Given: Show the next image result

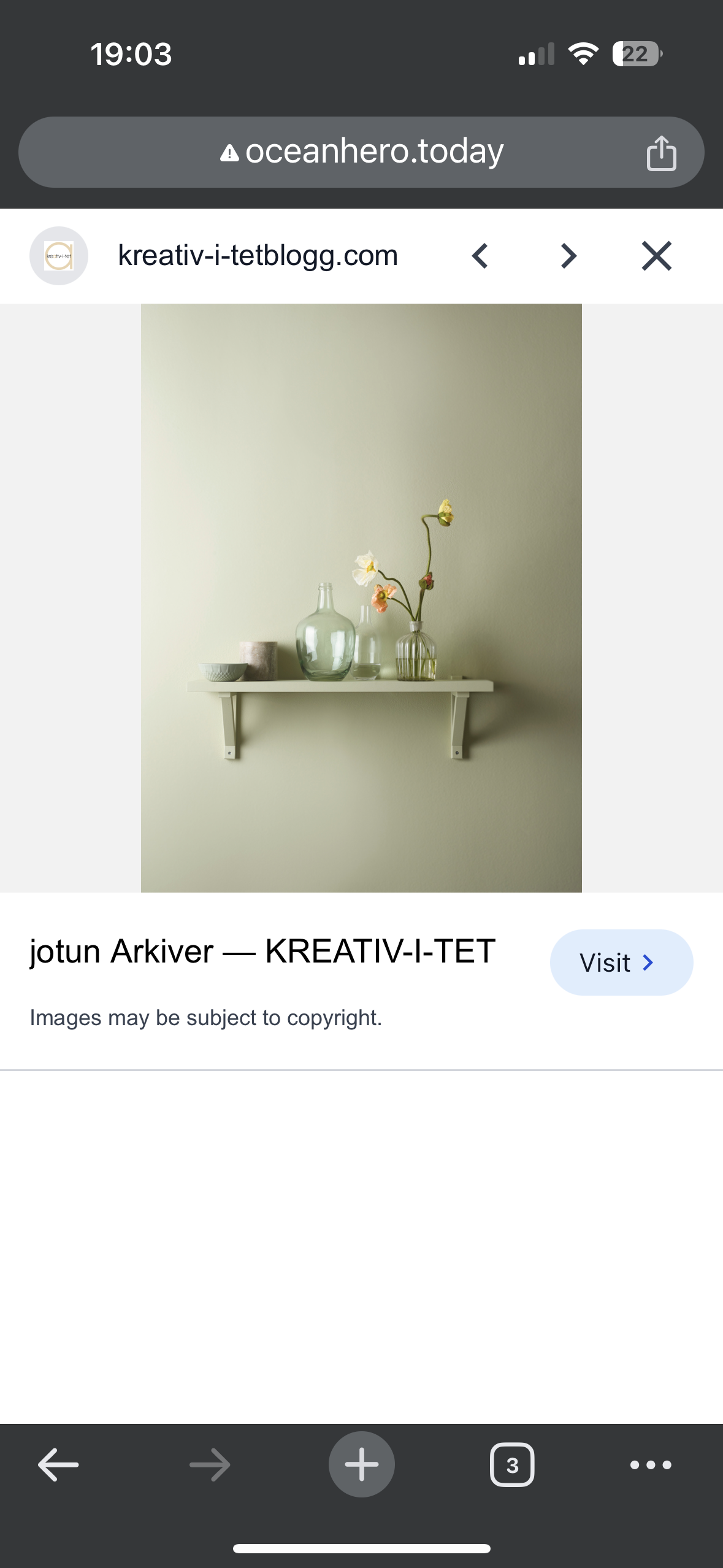Looking at the screenshot, I should pos(568,256).
